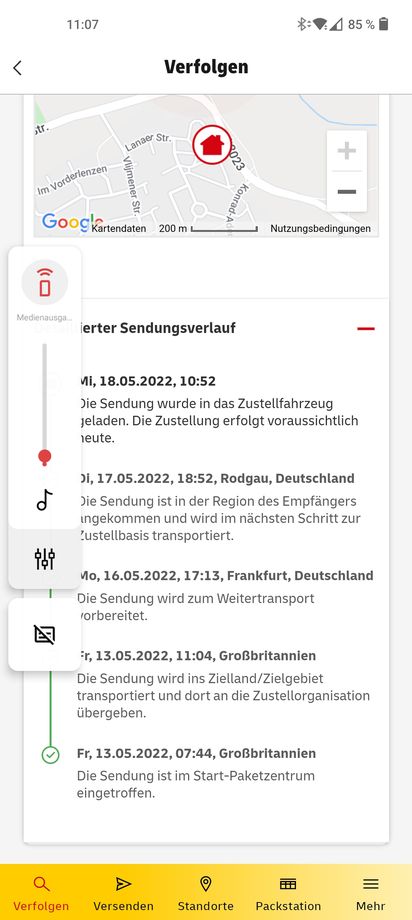Open the media output selector

click(45, 283)
